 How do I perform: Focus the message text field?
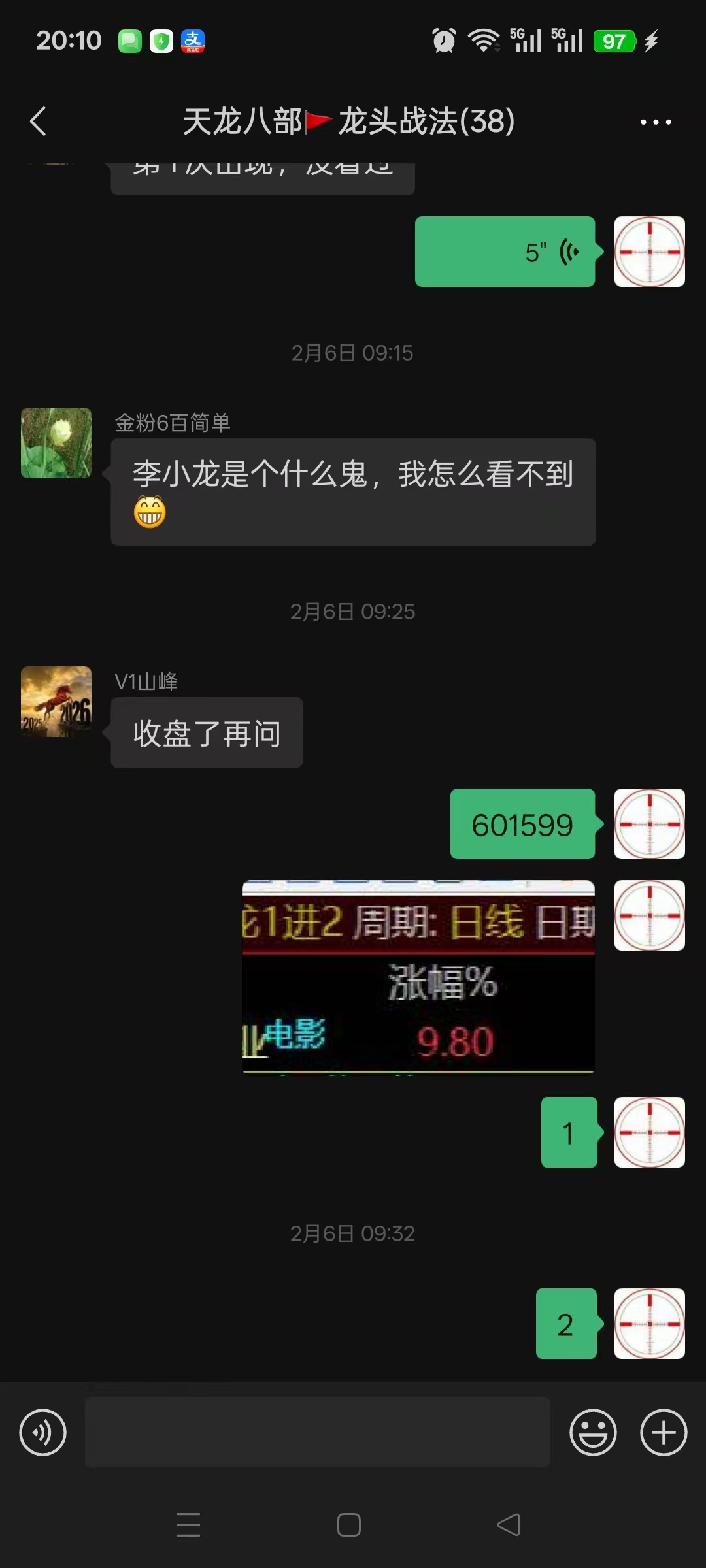[317, 1433]
